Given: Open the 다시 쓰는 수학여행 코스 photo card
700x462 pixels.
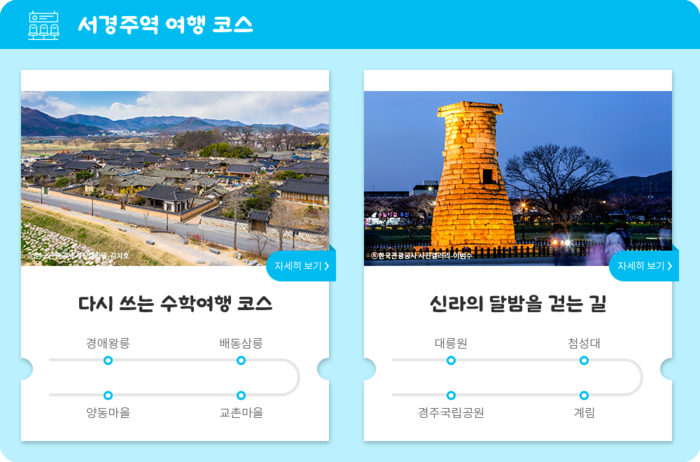Looking at the screenshot, I should pos(175,175).
